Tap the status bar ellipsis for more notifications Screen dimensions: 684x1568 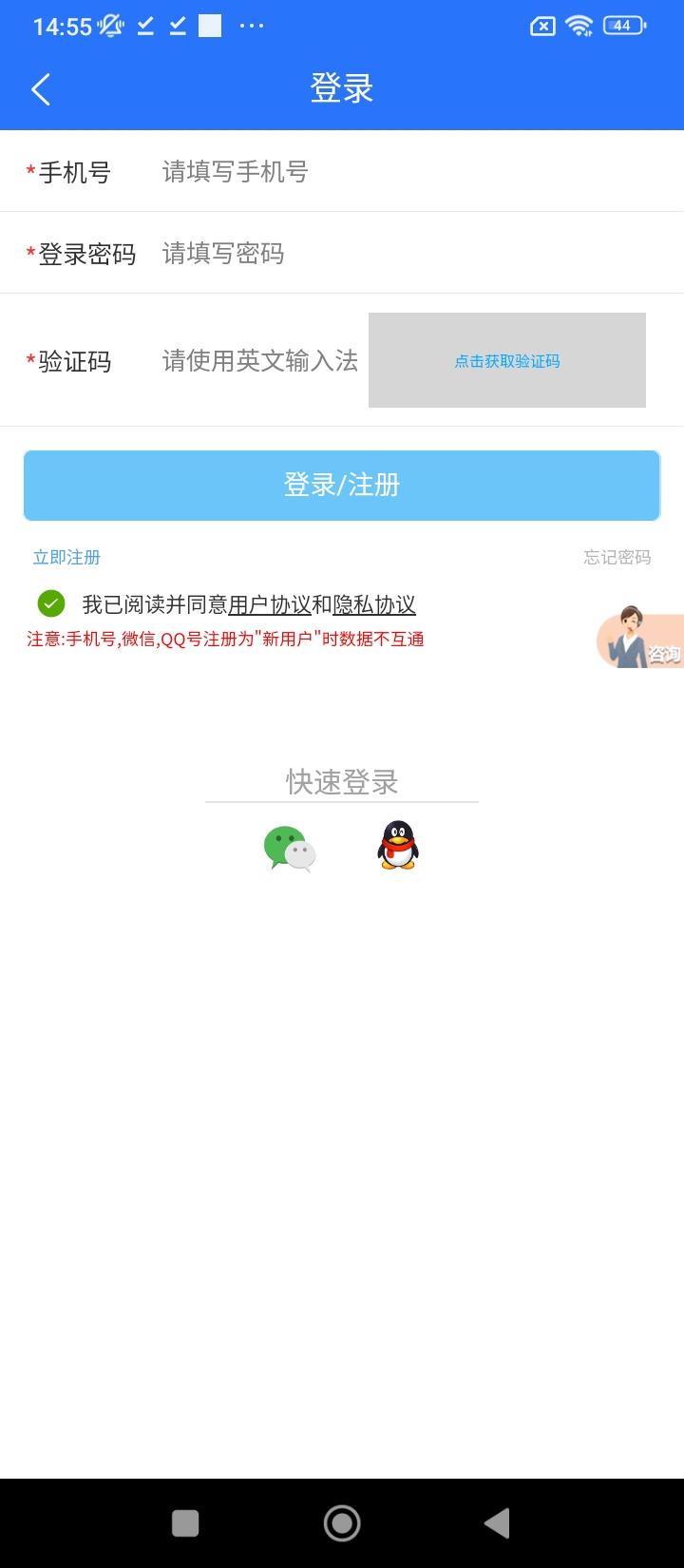[x=251, y=26]
